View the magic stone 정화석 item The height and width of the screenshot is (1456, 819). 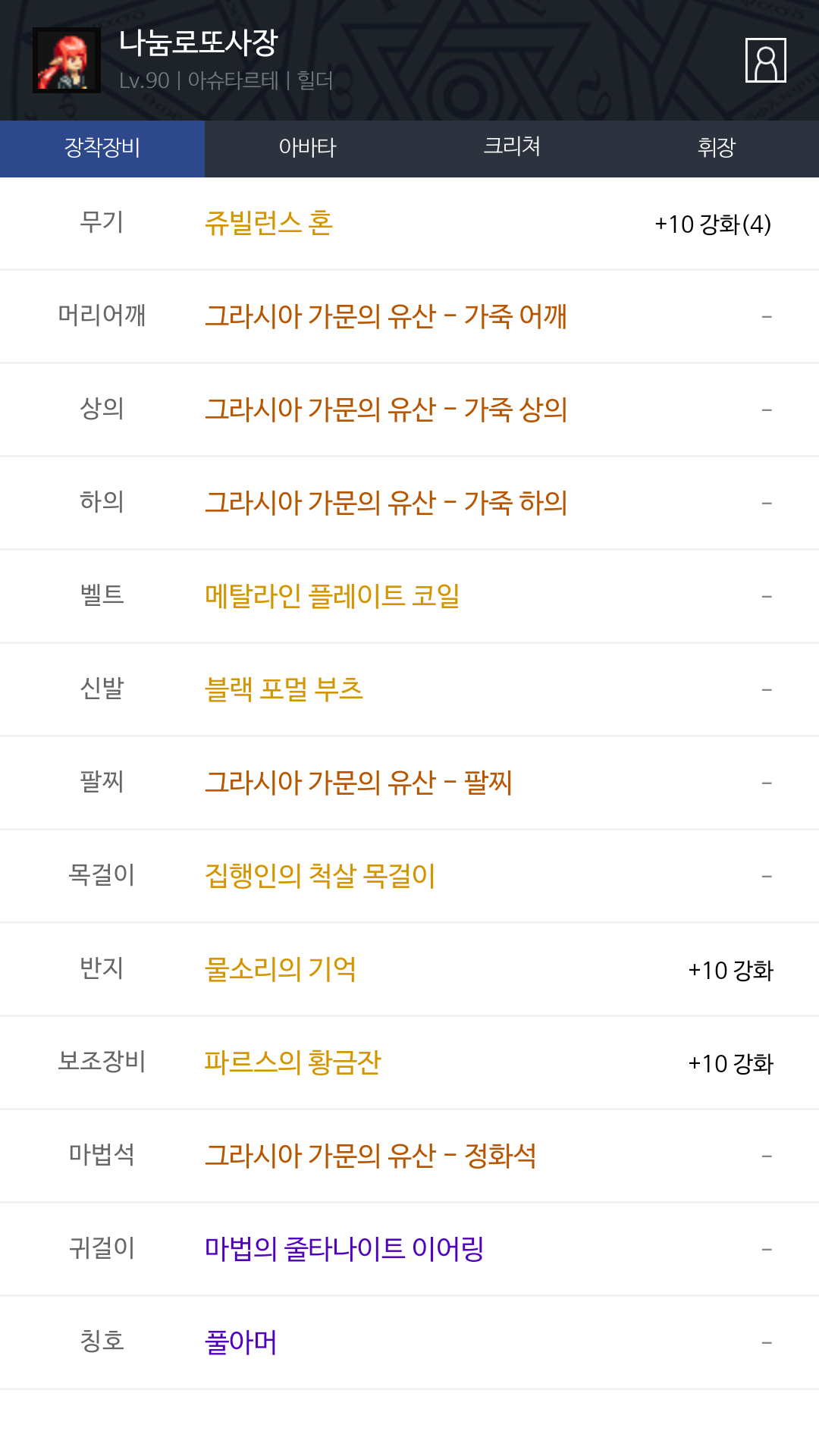coord(371,1156)
